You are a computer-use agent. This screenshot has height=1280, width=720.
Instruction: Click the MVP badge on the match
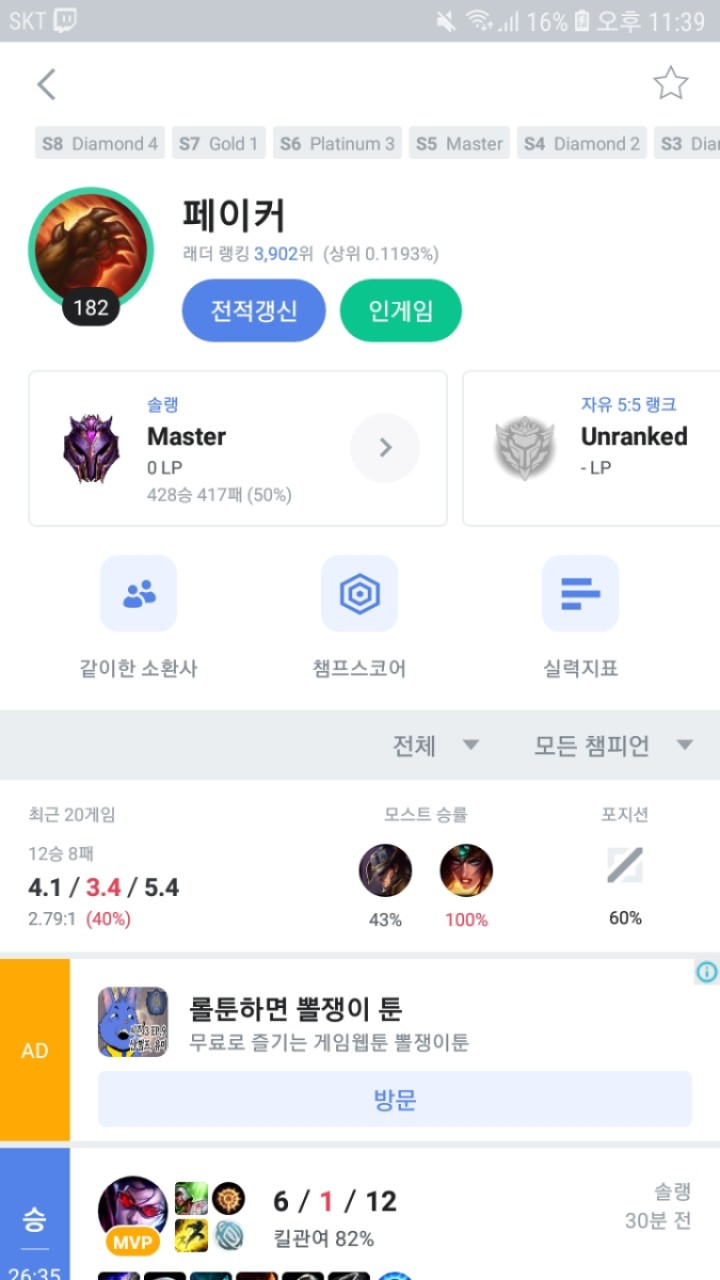133,1241
